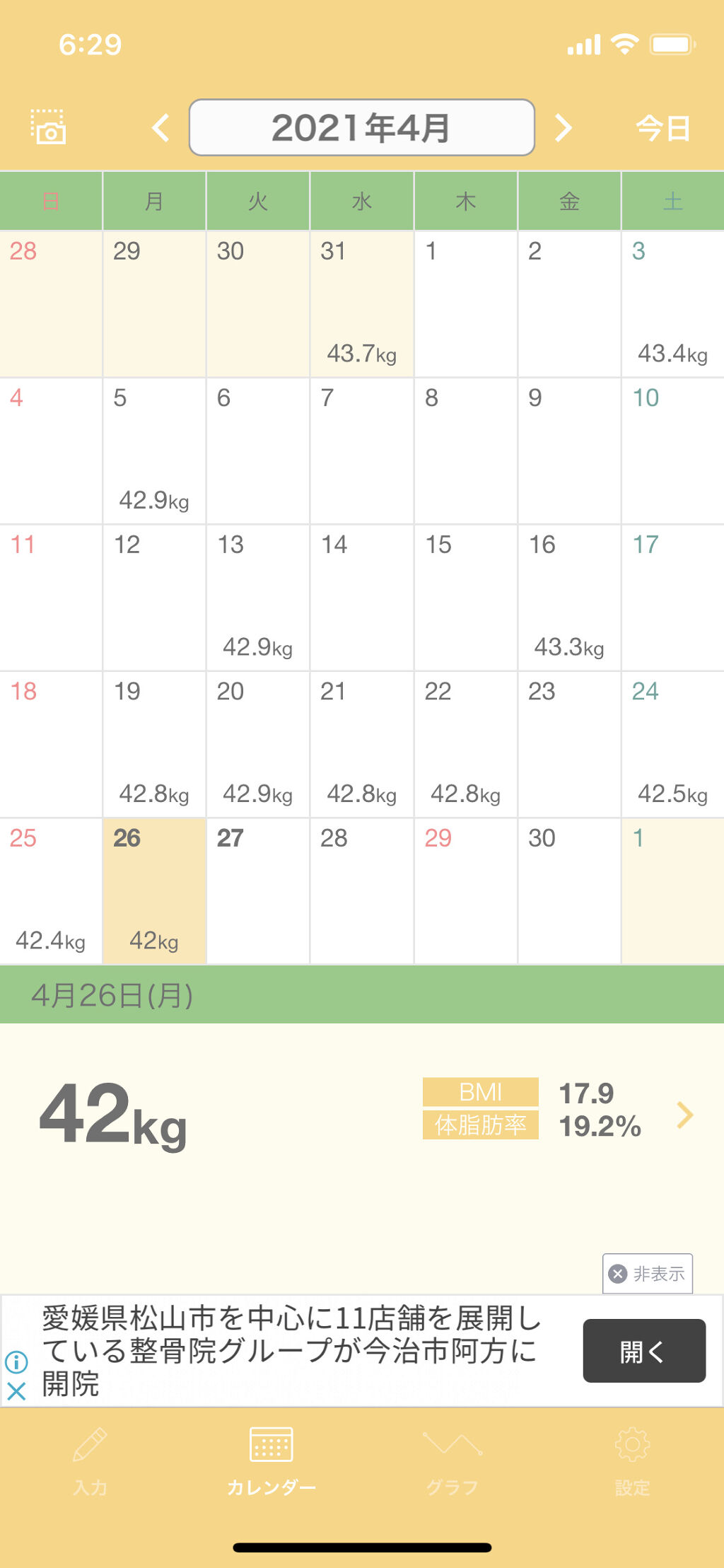Hide the ad with 非表示
The image size is (724, 1568).
point(647,1274)
